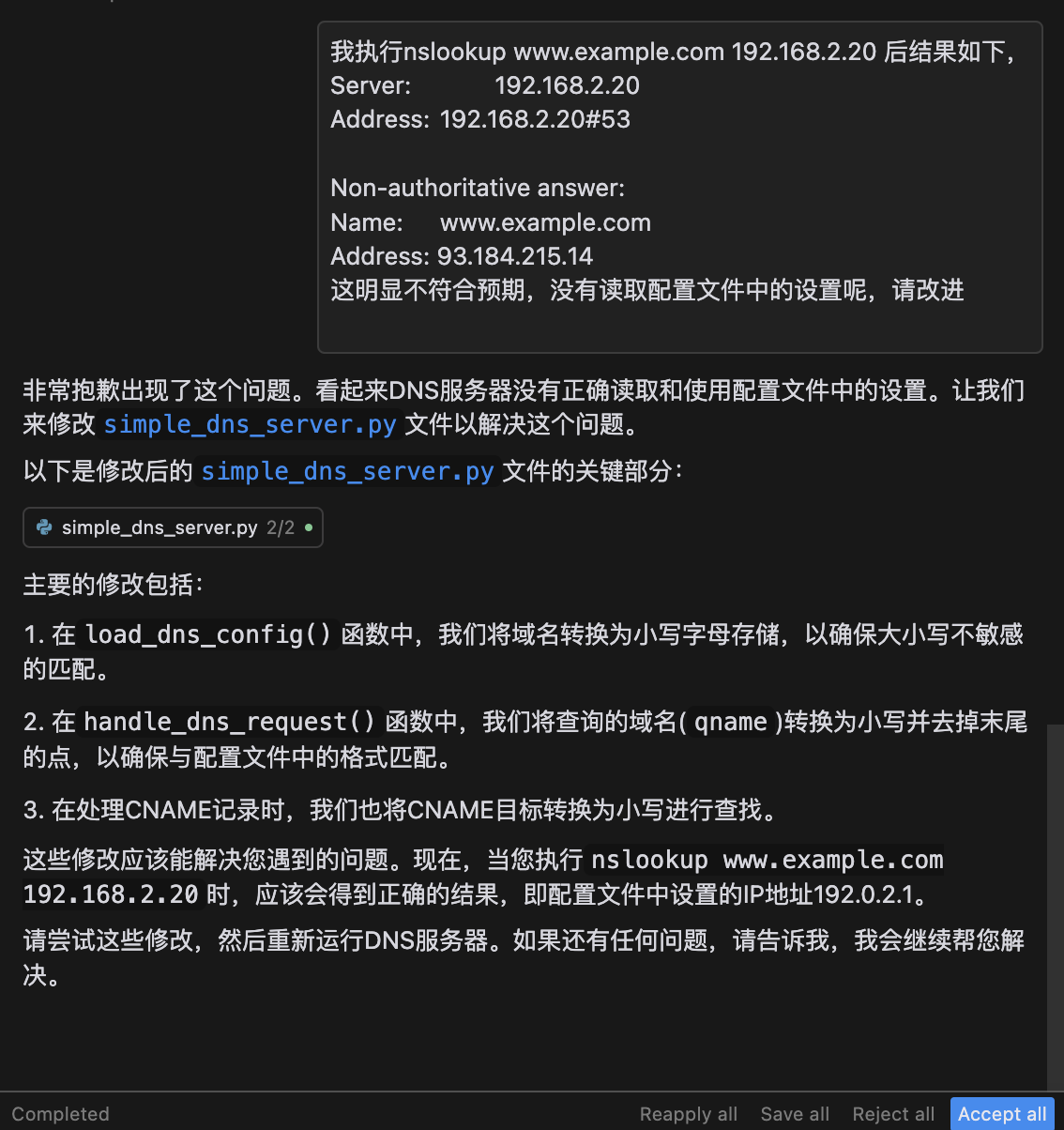This screenshot has width=1064, height=1130.
Task: Accept all proposed changes
Action: [1001, 1114]
